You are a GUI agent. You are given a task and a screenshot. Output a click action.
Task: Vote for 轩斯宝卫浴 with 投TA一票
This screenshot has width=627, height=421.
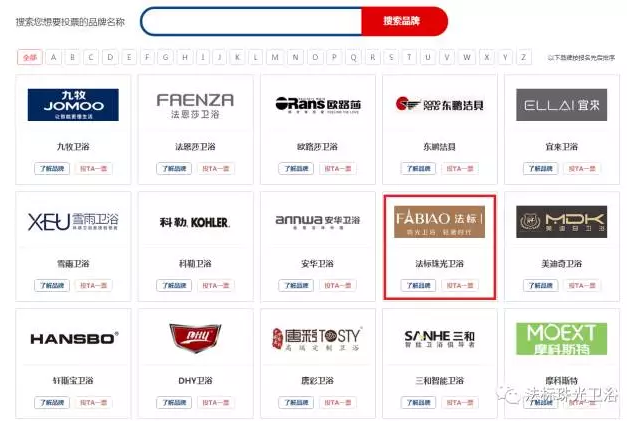click(x=97, y=402)
